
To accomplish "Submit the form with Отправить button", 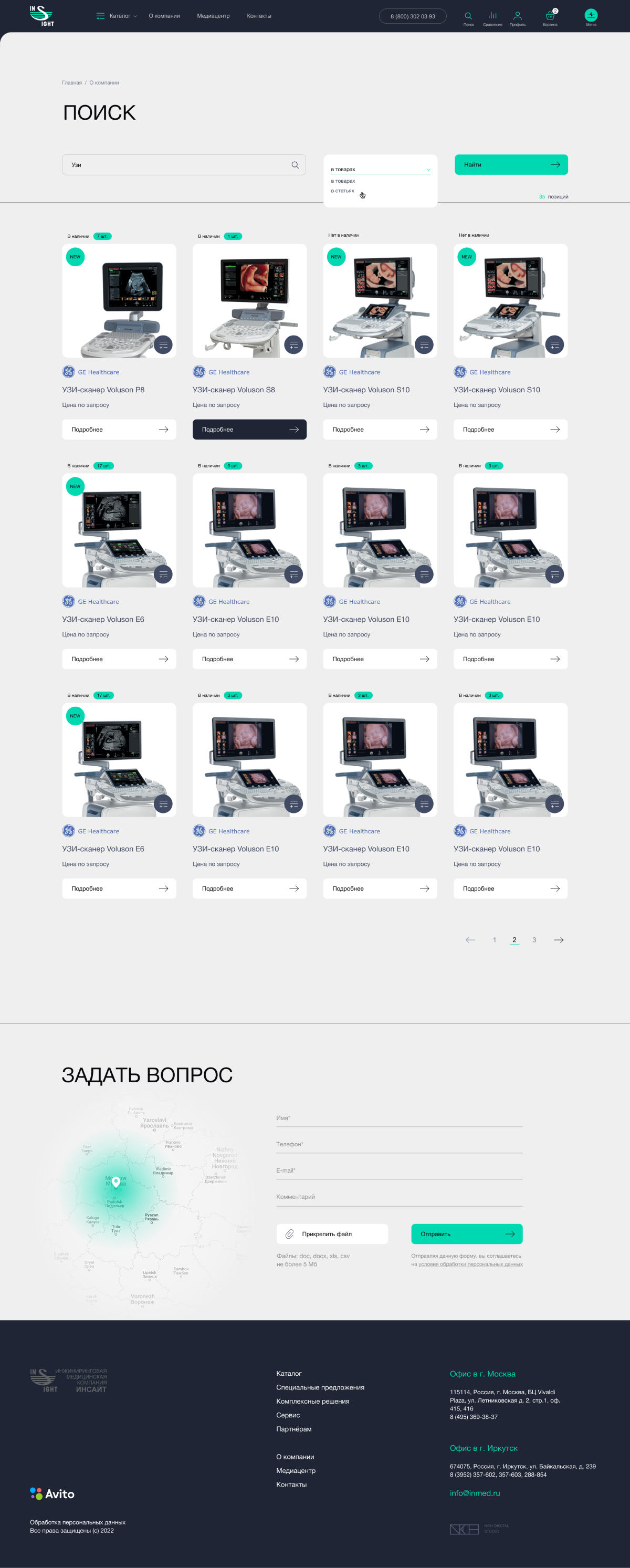I will (466, 1234).
